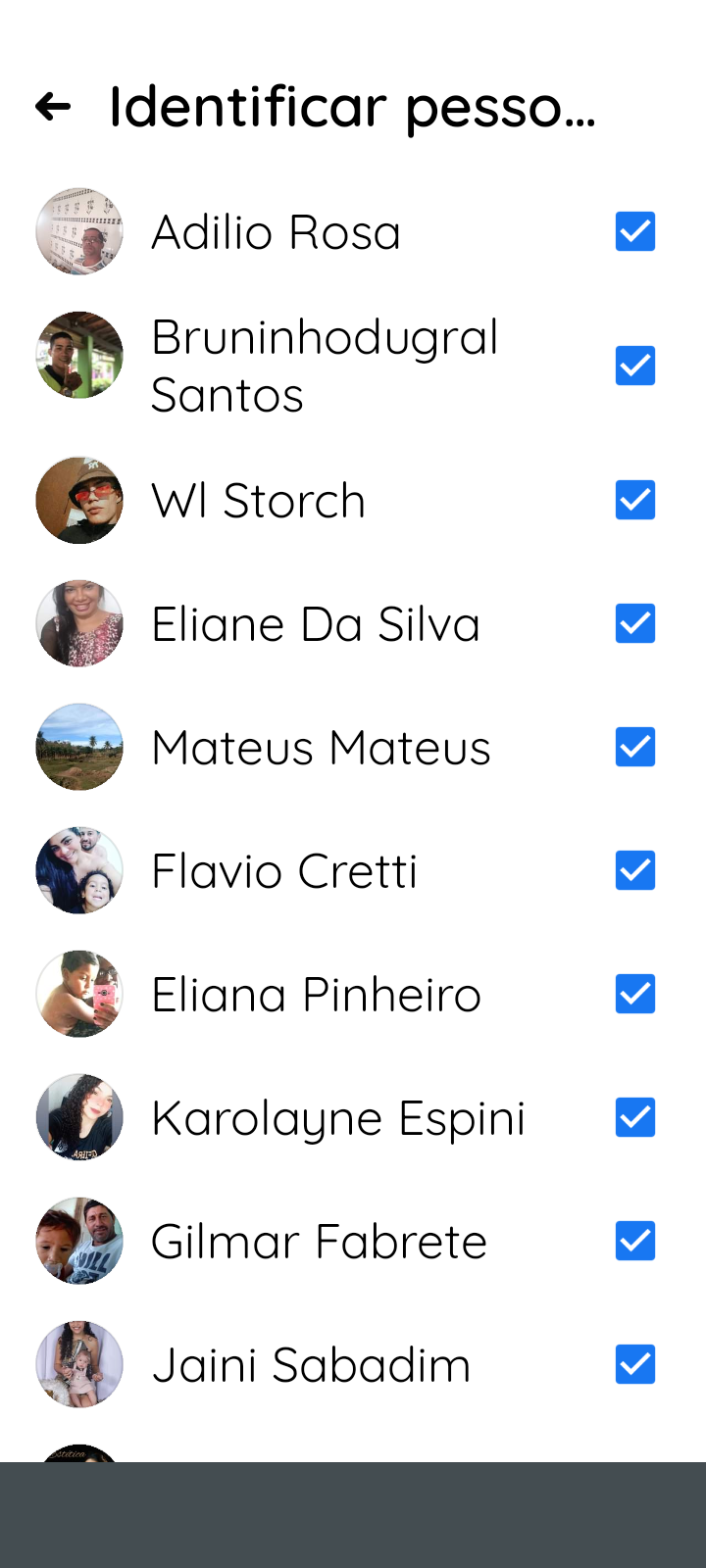
Task: Deselect Eliana Pinheiro's checkbox
Action: [635, 994]
